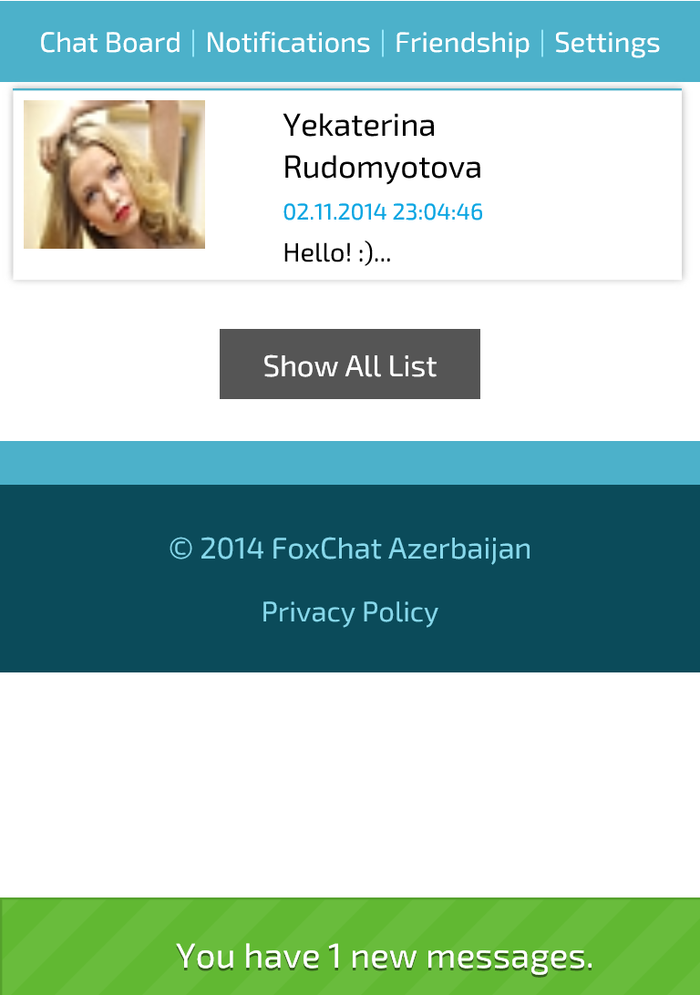Open the chat with Yekaterina Rudomyotova

(382, 145)
